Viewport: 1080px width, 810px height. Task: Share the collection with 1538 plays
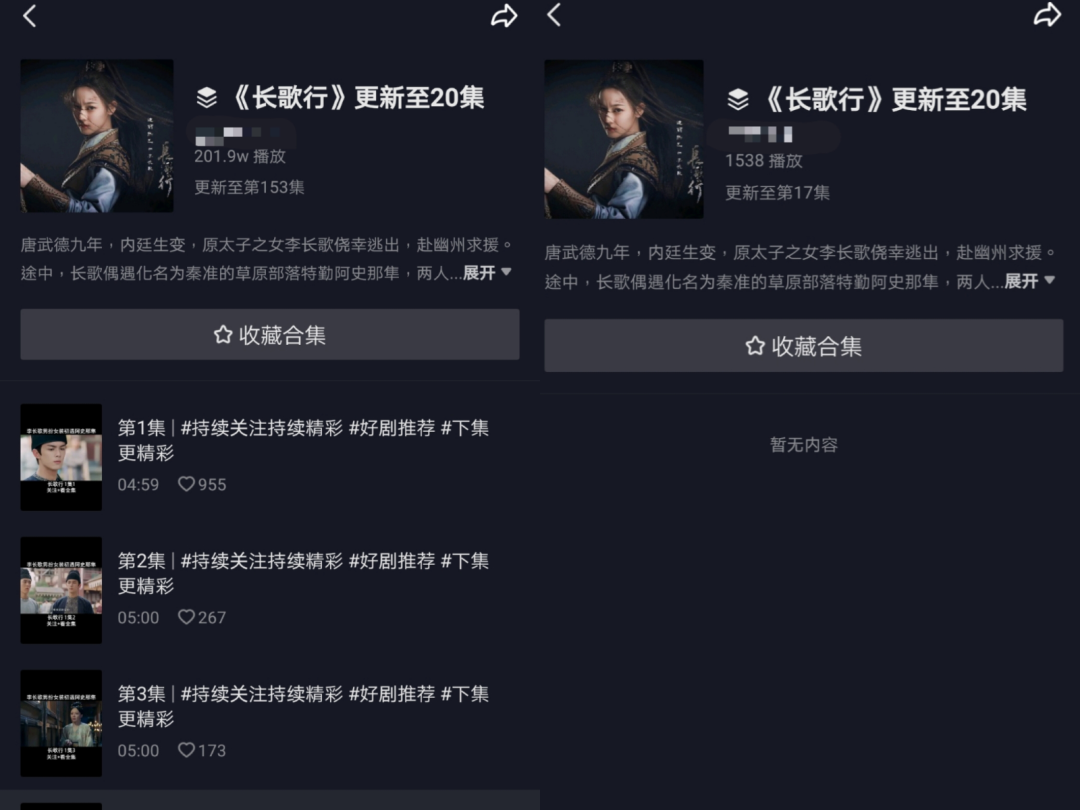coord(1046,15)
